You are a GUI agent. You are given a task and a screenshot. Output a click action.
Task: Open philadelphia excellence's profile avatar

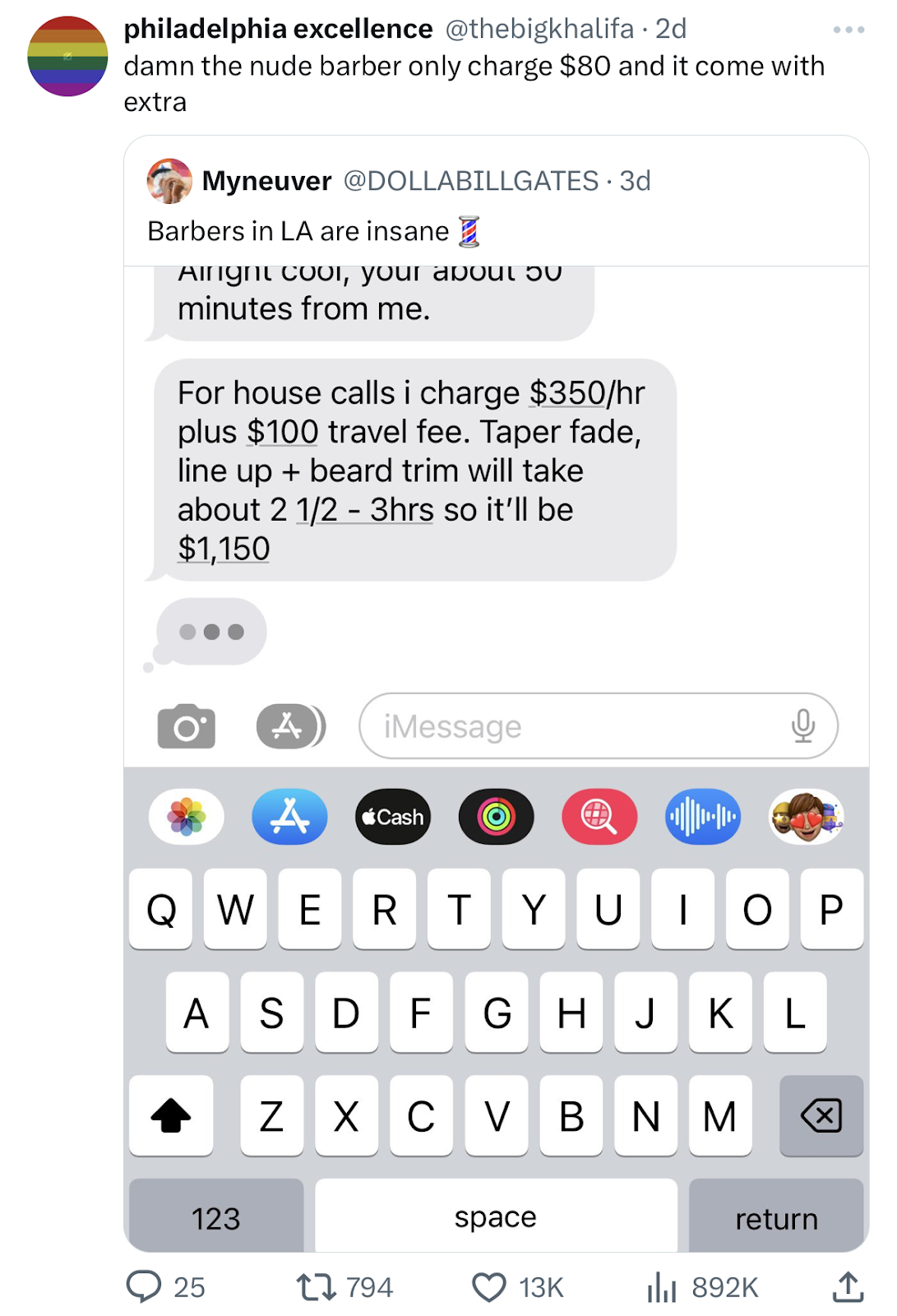point(67,56)
